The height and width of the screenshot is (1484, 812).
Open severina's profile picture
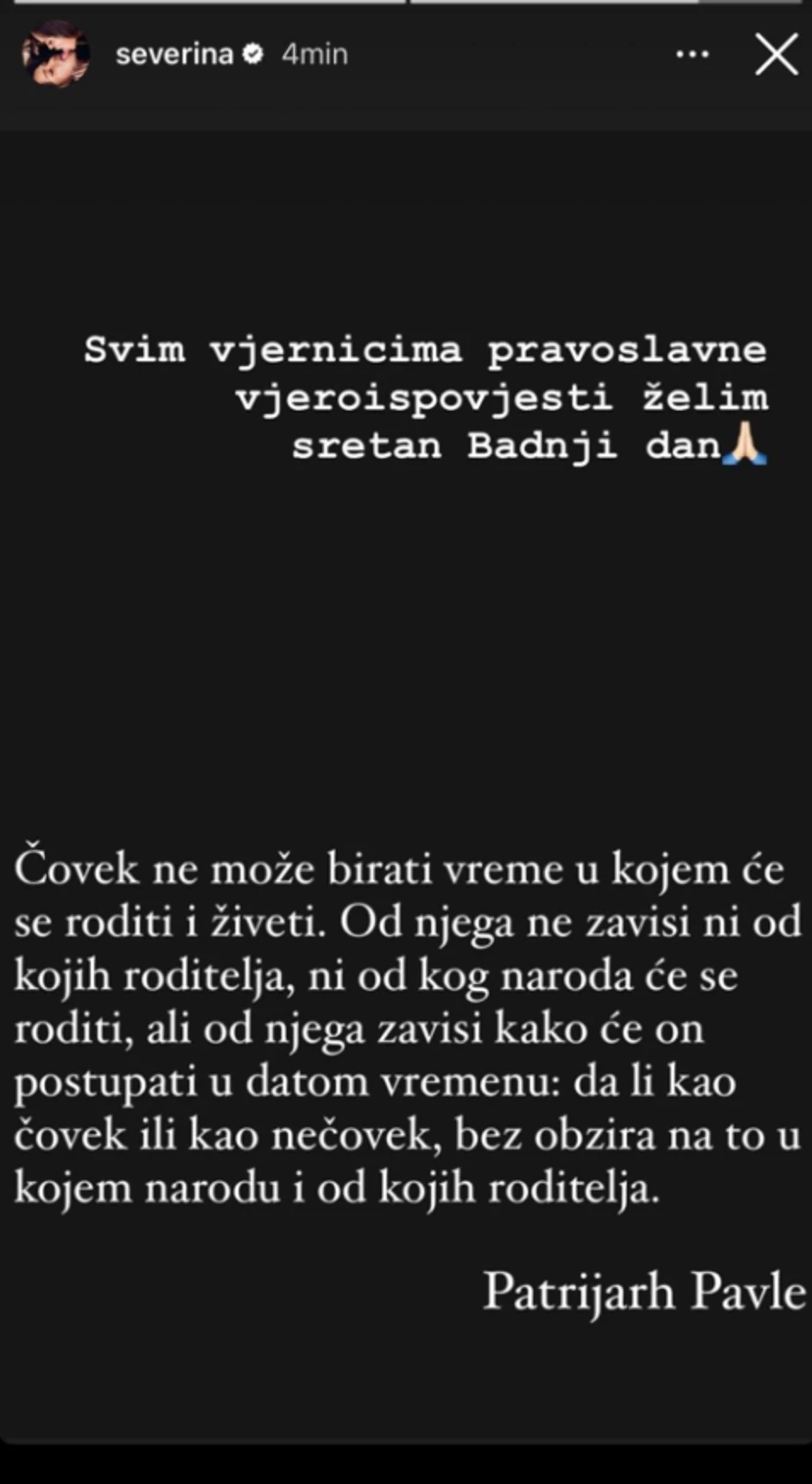55,54
